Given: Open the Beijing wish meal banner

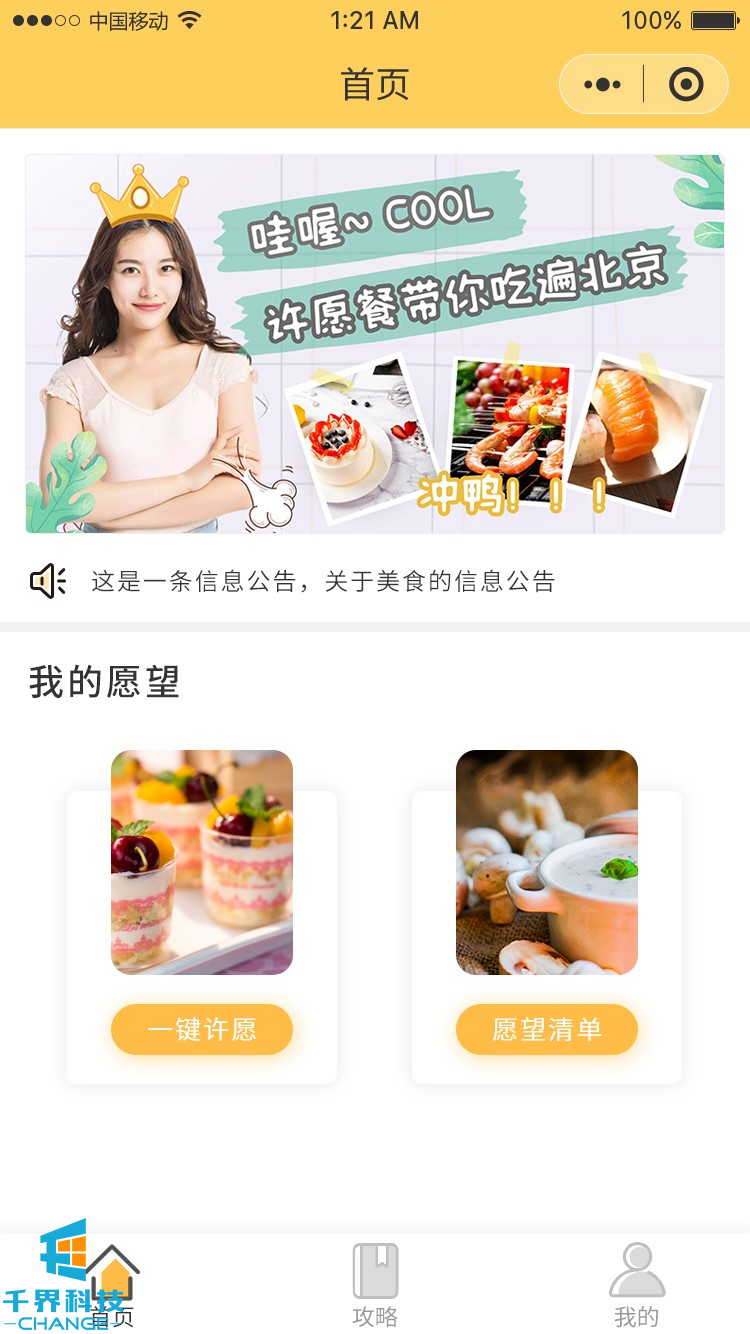Looking at the screenshot, I should [375, 344].
